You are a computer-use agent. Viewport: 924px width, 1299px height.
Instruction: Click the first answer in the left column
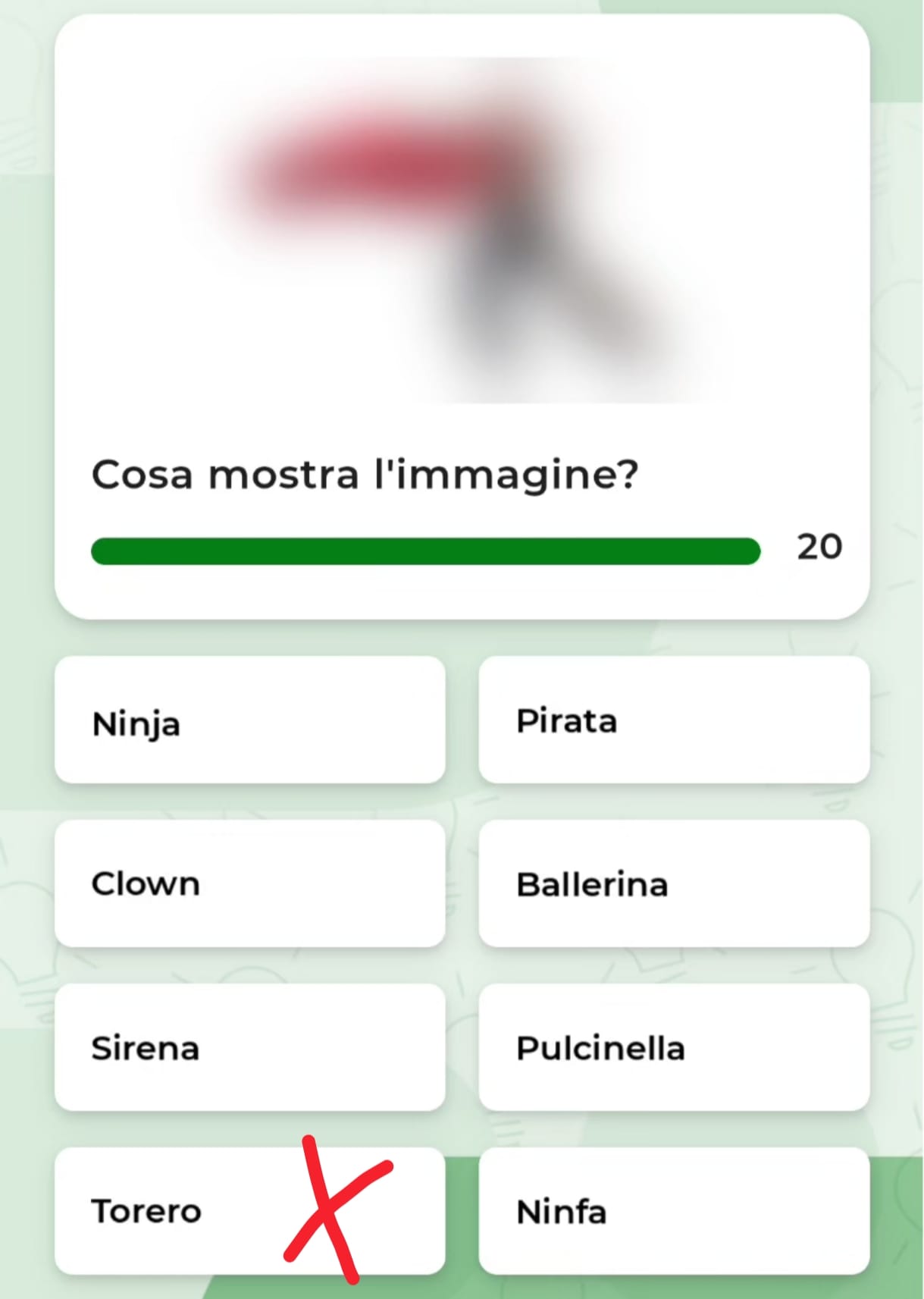[250, 721]
